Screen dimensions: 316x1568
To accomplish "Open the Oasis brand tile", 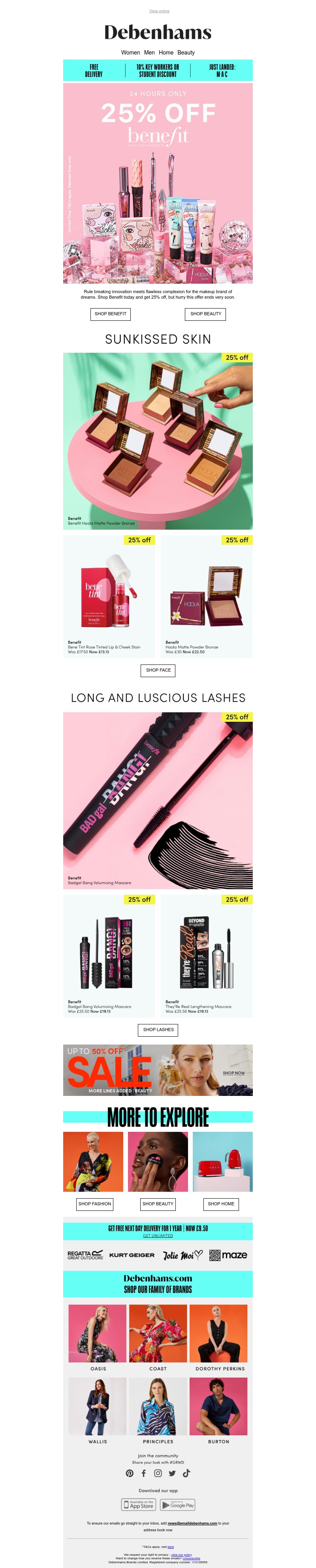I will 98,1336.
